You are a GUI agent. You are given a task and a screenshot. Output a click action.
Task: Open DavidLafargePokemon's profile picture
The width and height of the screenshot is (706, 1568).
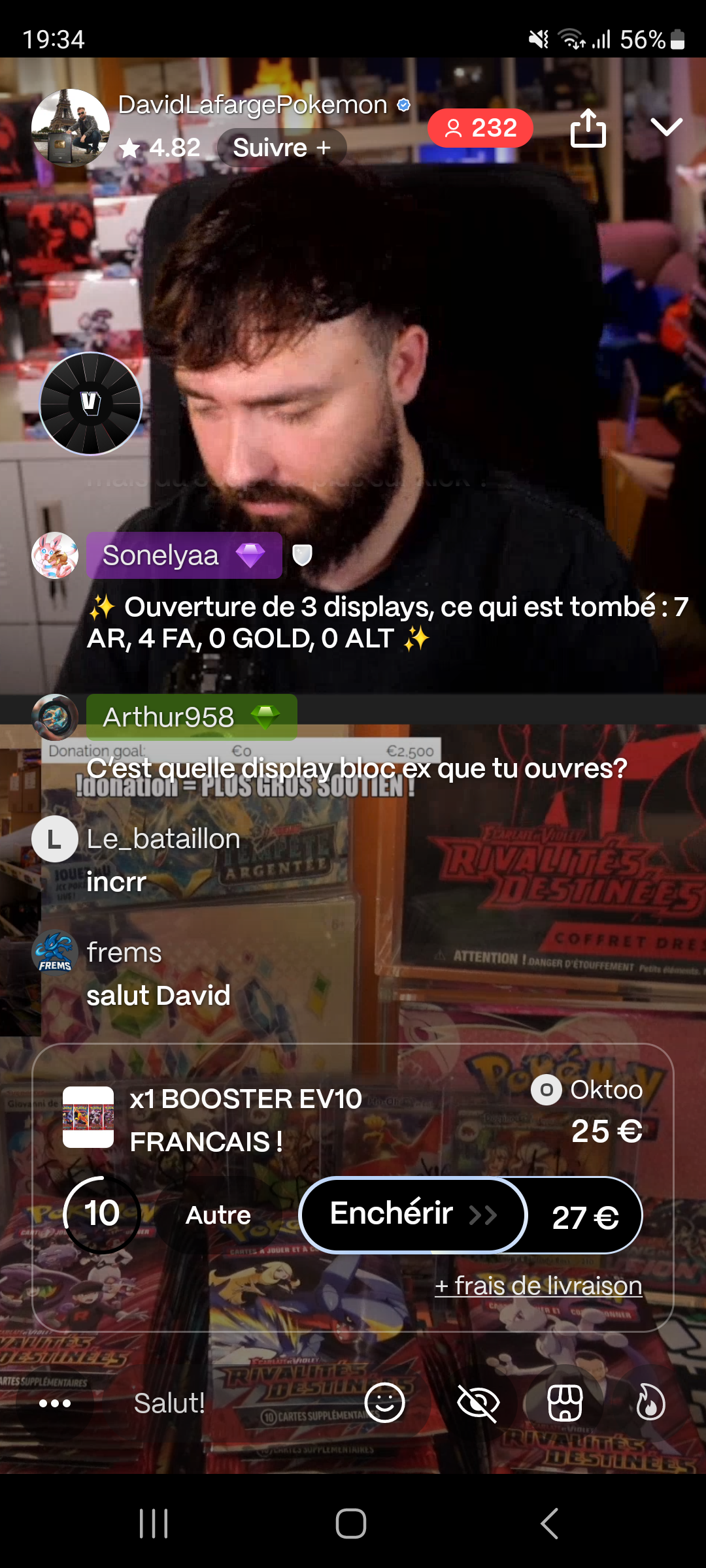[71, 128]
